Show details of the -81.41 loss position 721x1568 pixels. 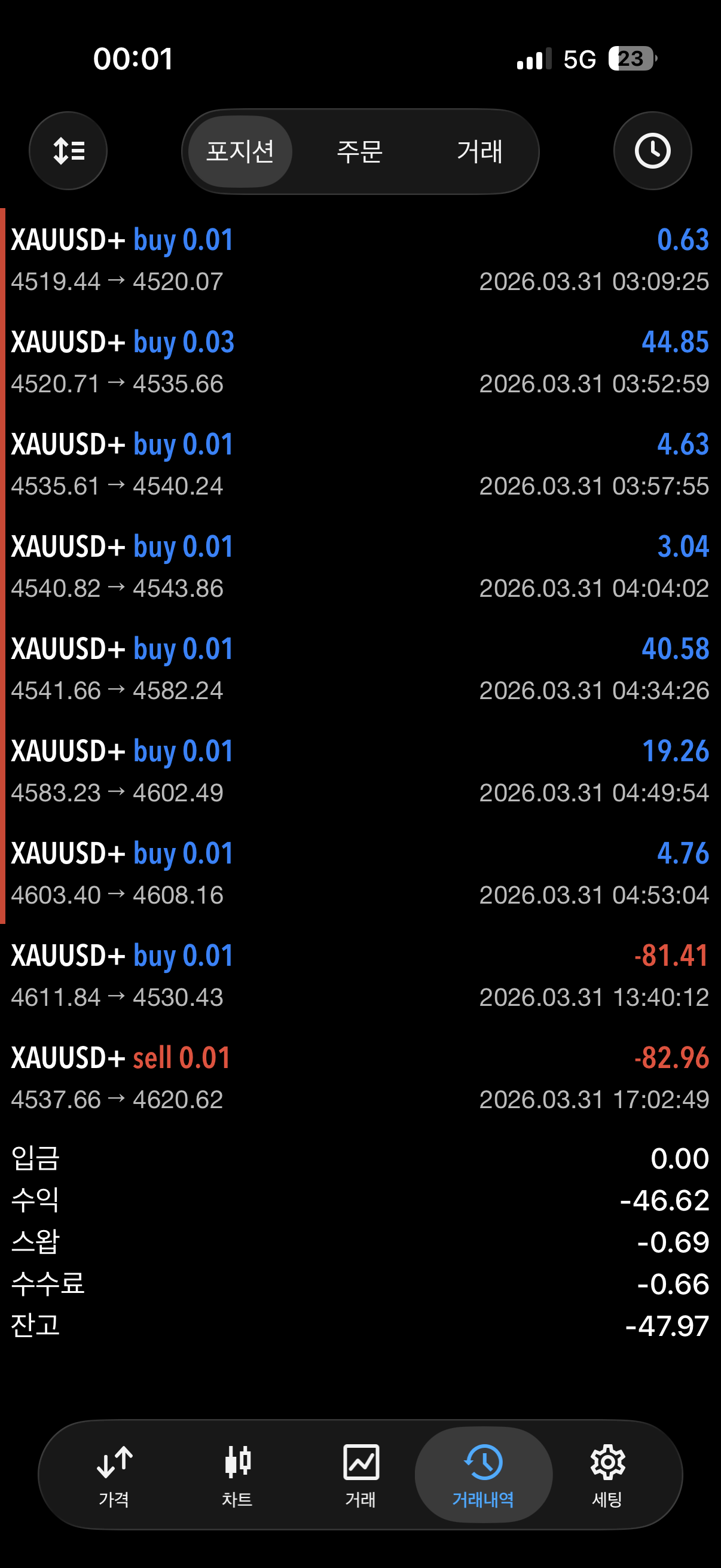(x=360, y=976)
